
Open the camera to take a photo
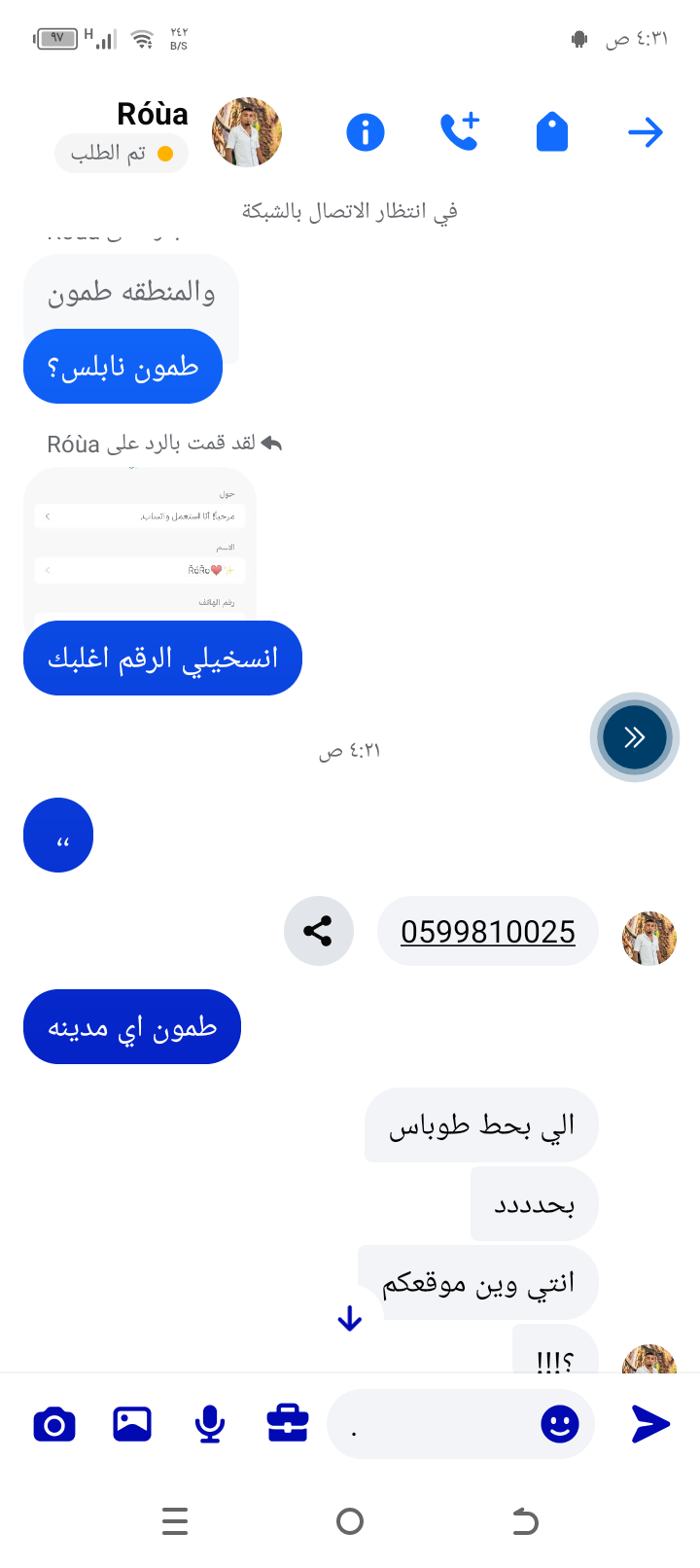(54, 1424)
